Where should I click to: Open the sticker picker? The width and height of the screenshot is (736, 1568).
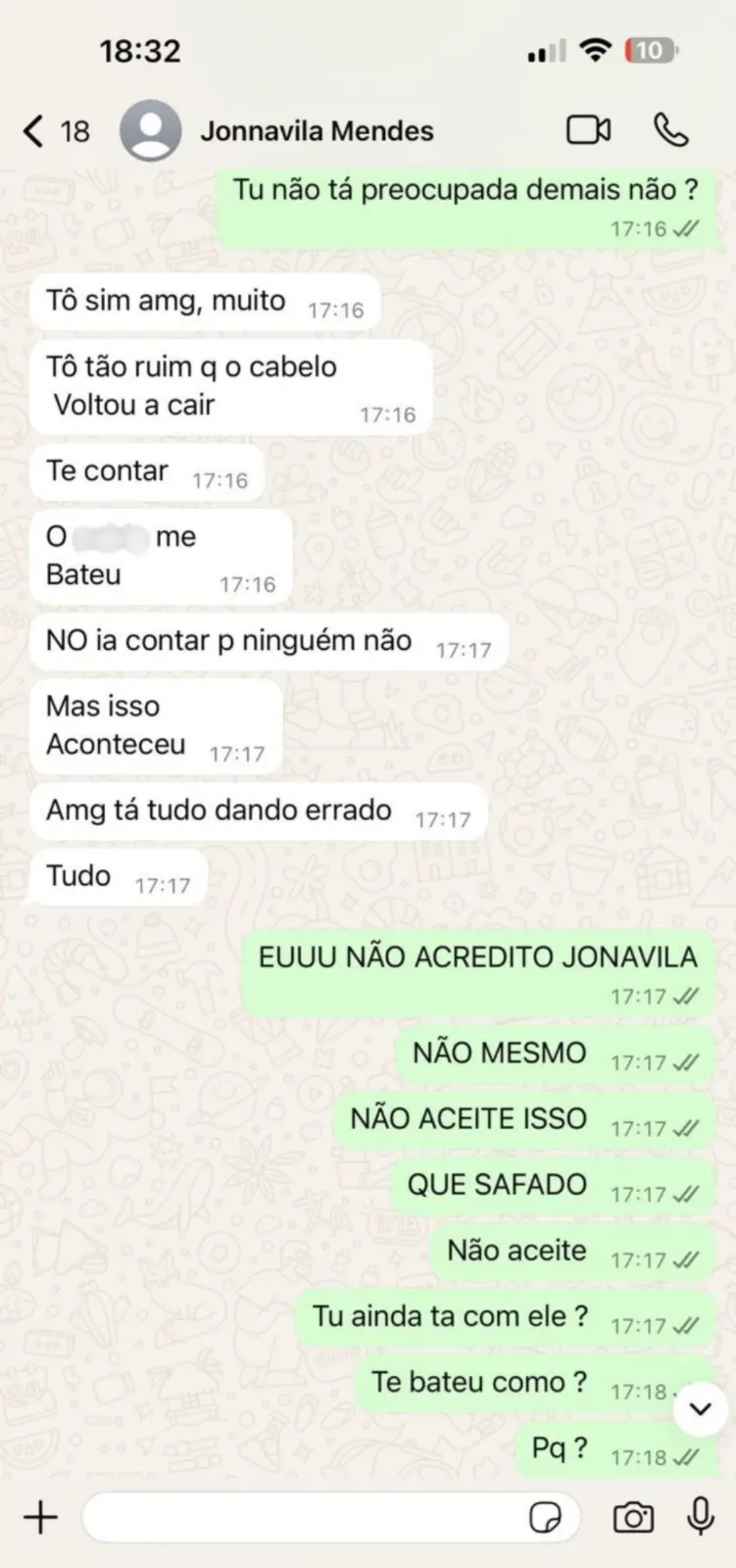546,1518
